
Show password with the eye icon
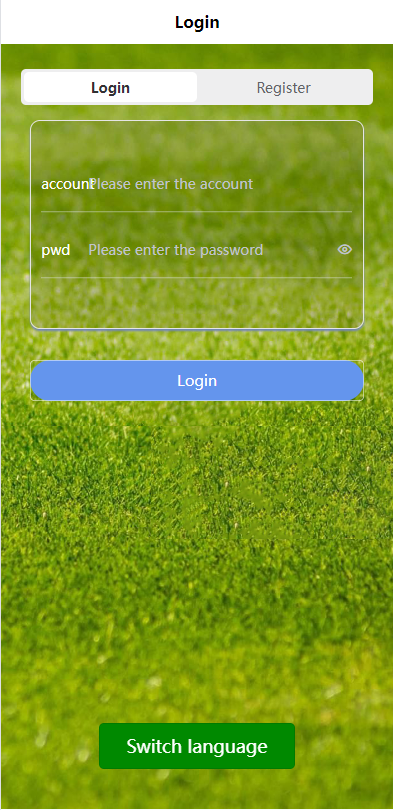344,250
